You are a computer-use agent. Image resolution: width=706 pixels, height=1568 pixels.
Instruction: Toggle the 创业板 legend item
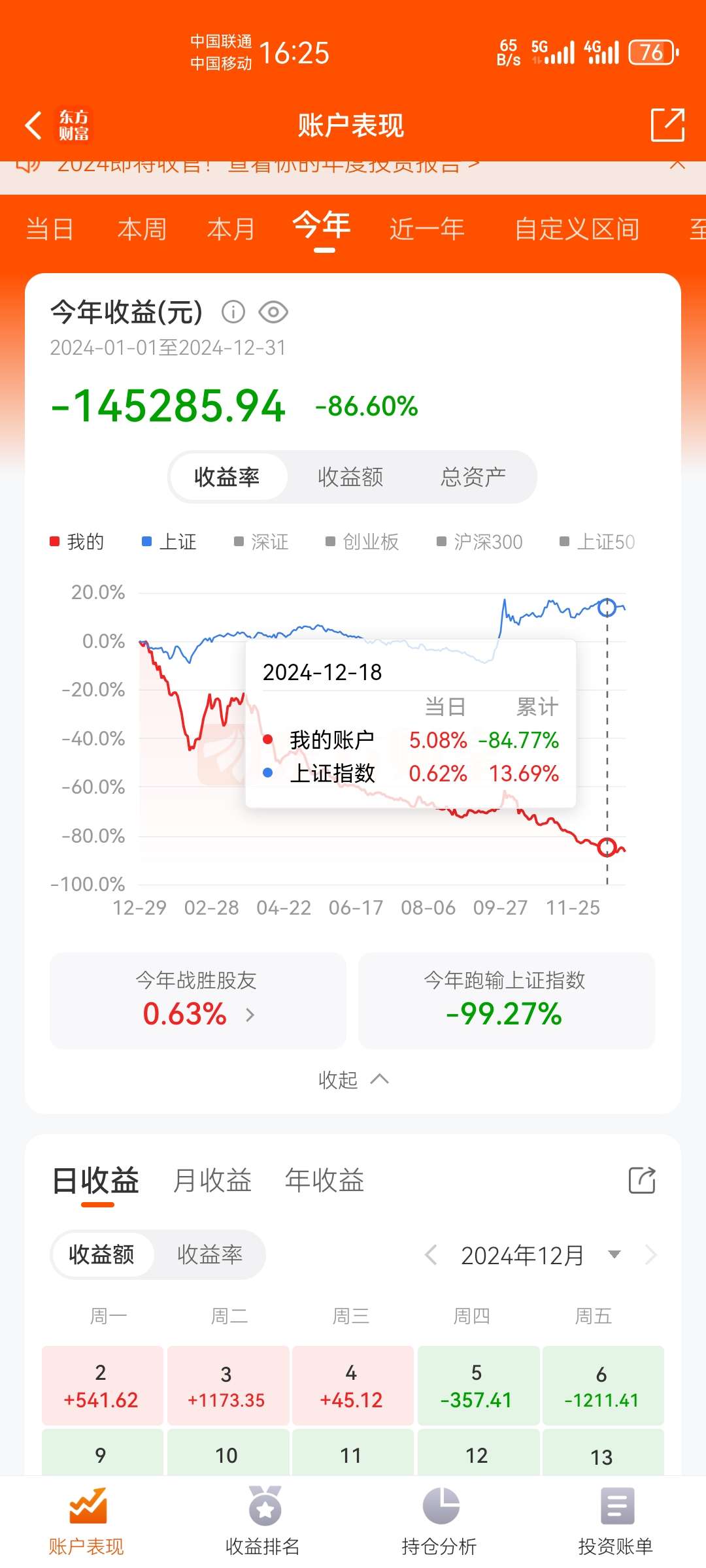coord(363,541)
